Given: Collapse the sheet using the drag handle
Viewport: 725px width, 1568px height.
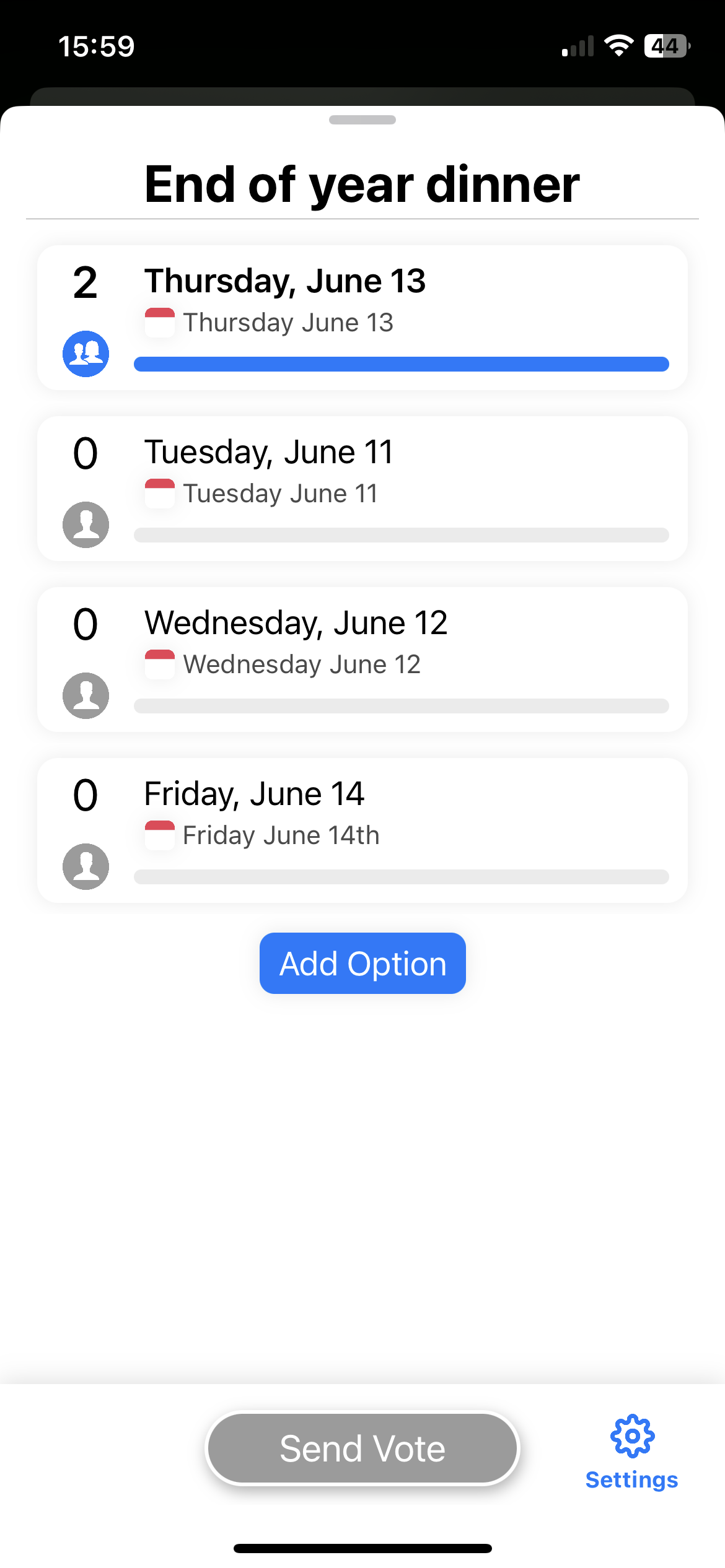Looking at the screenshot, I should [x=362, y=121].
